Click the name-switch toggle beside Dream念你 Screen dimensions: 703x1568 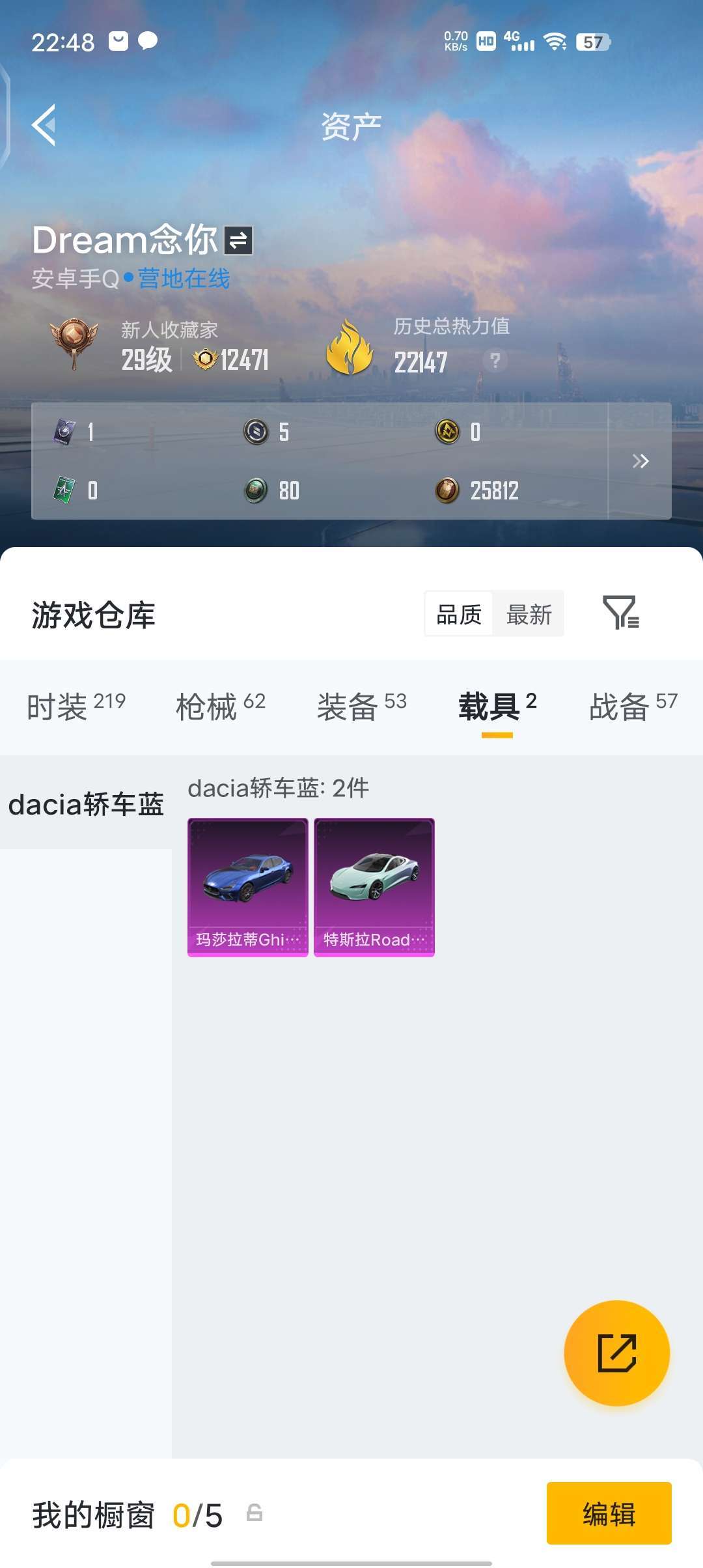point(237,239)
